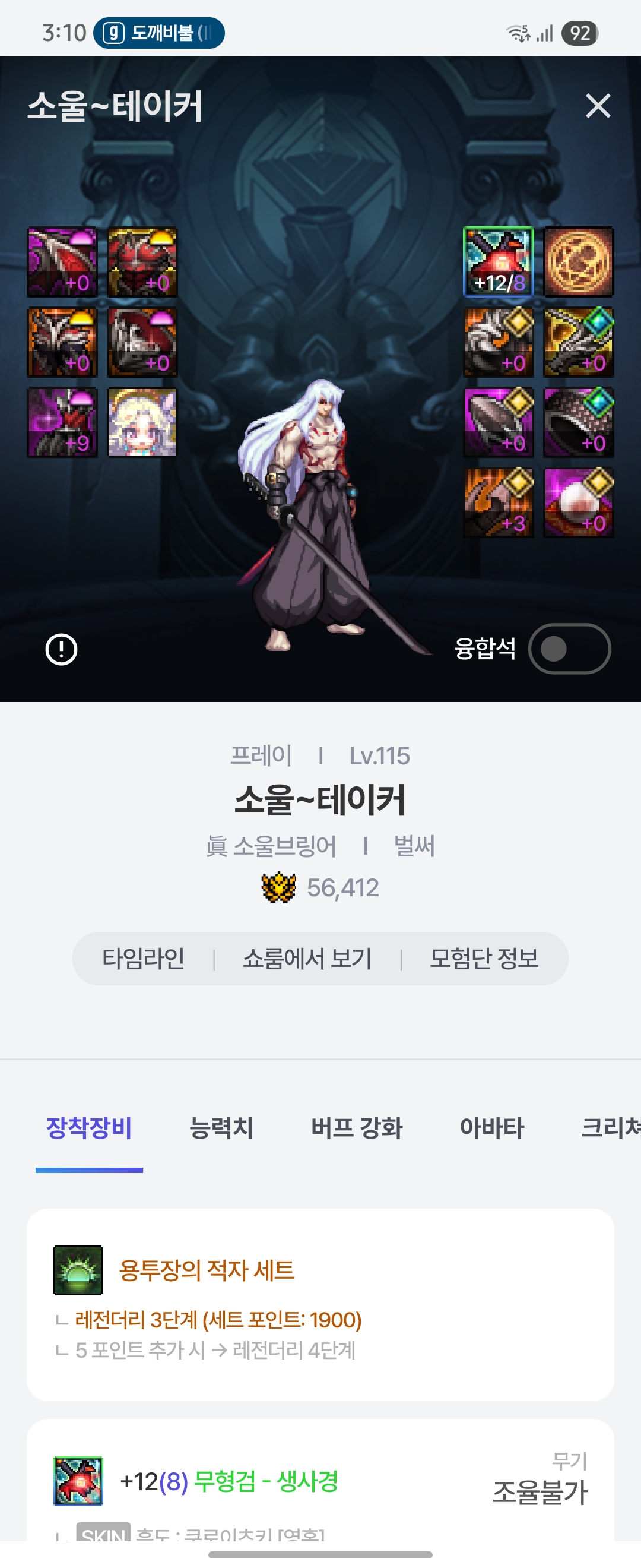Close the character detail view
The width and height of the screenshot is (641, 1568).
point(597,106)
